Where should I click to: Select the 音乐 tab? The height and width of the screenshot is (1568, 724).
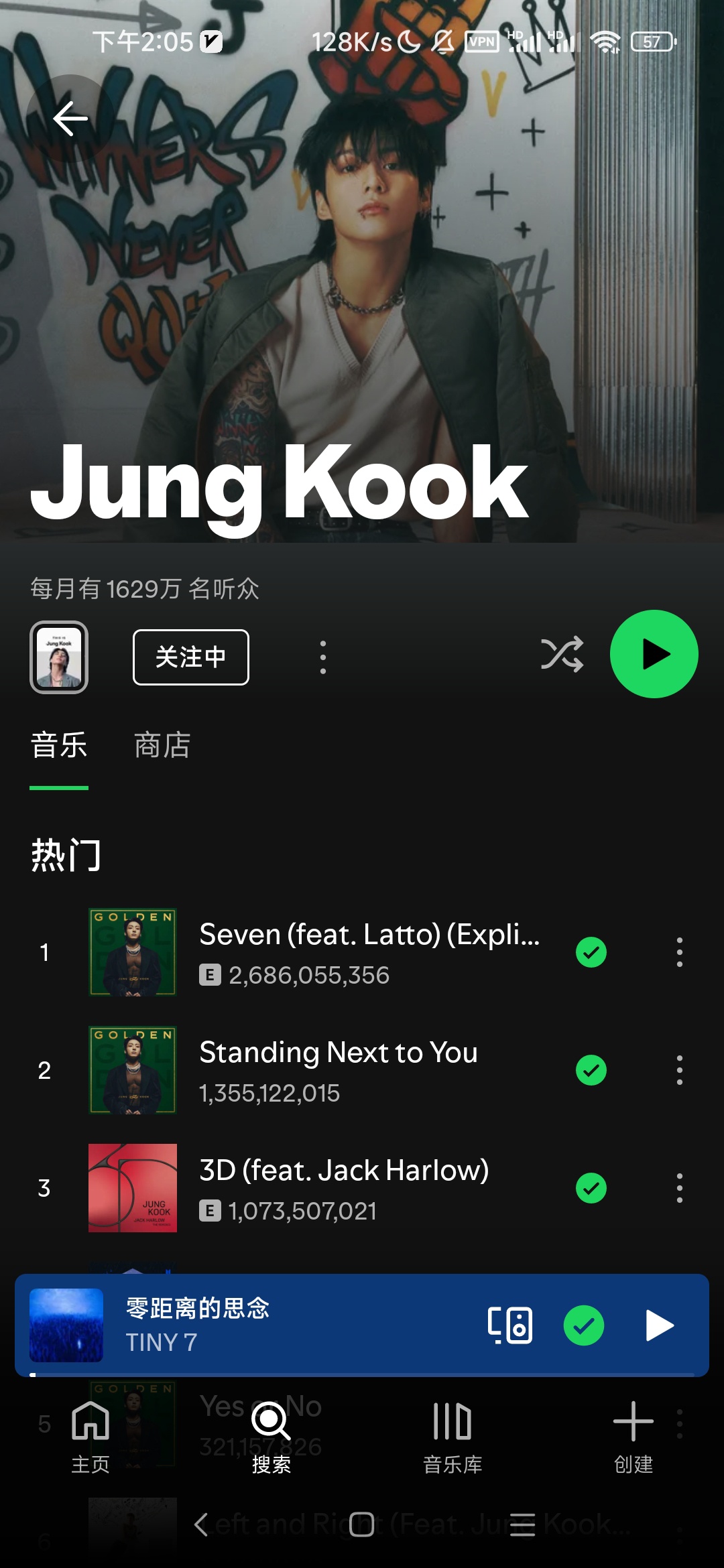coord(59,745)
